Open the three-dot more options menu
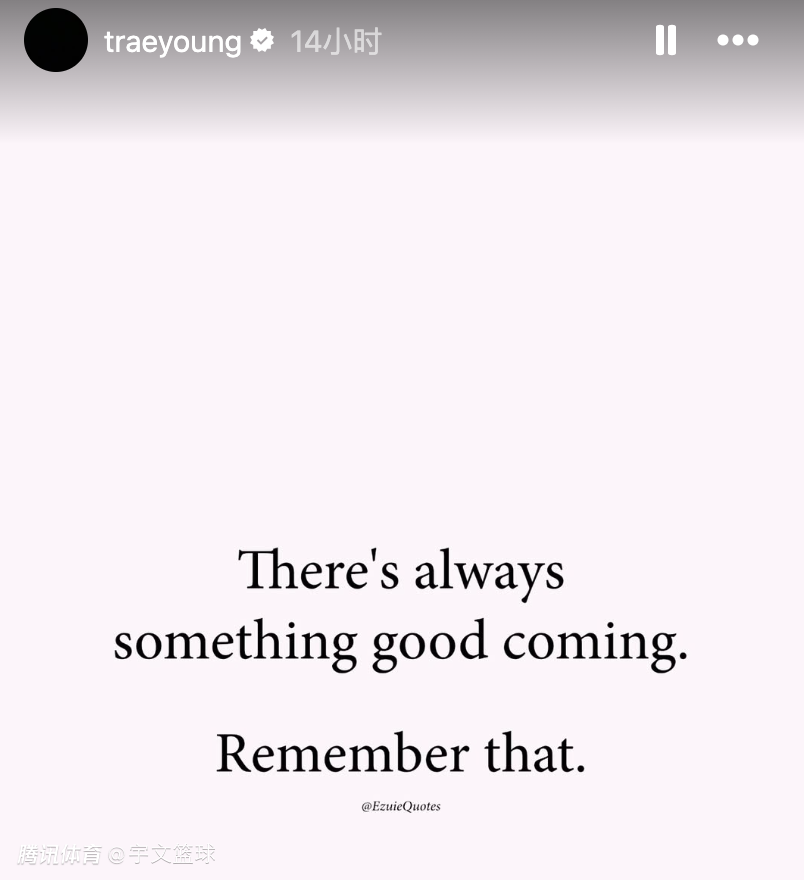The image size is (804, 880). (x=738, y=40)
